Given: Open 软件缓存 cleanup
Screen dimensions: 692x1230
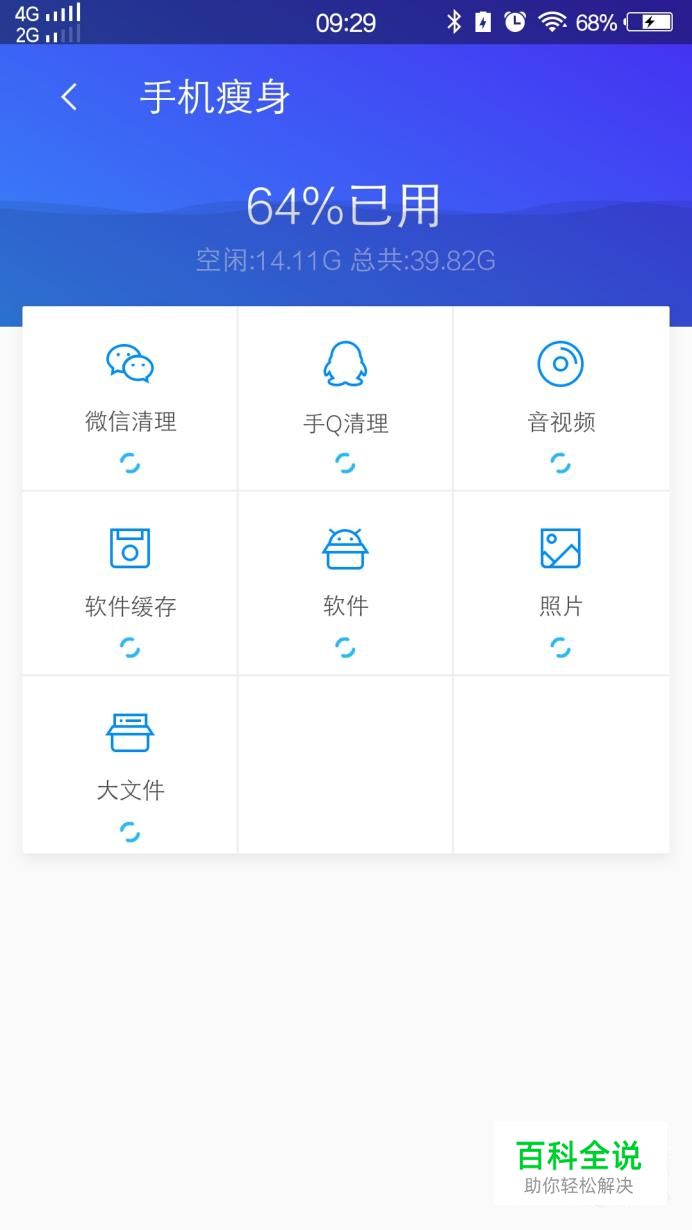Looking at the screenshot, I should [x=130, y=583].
